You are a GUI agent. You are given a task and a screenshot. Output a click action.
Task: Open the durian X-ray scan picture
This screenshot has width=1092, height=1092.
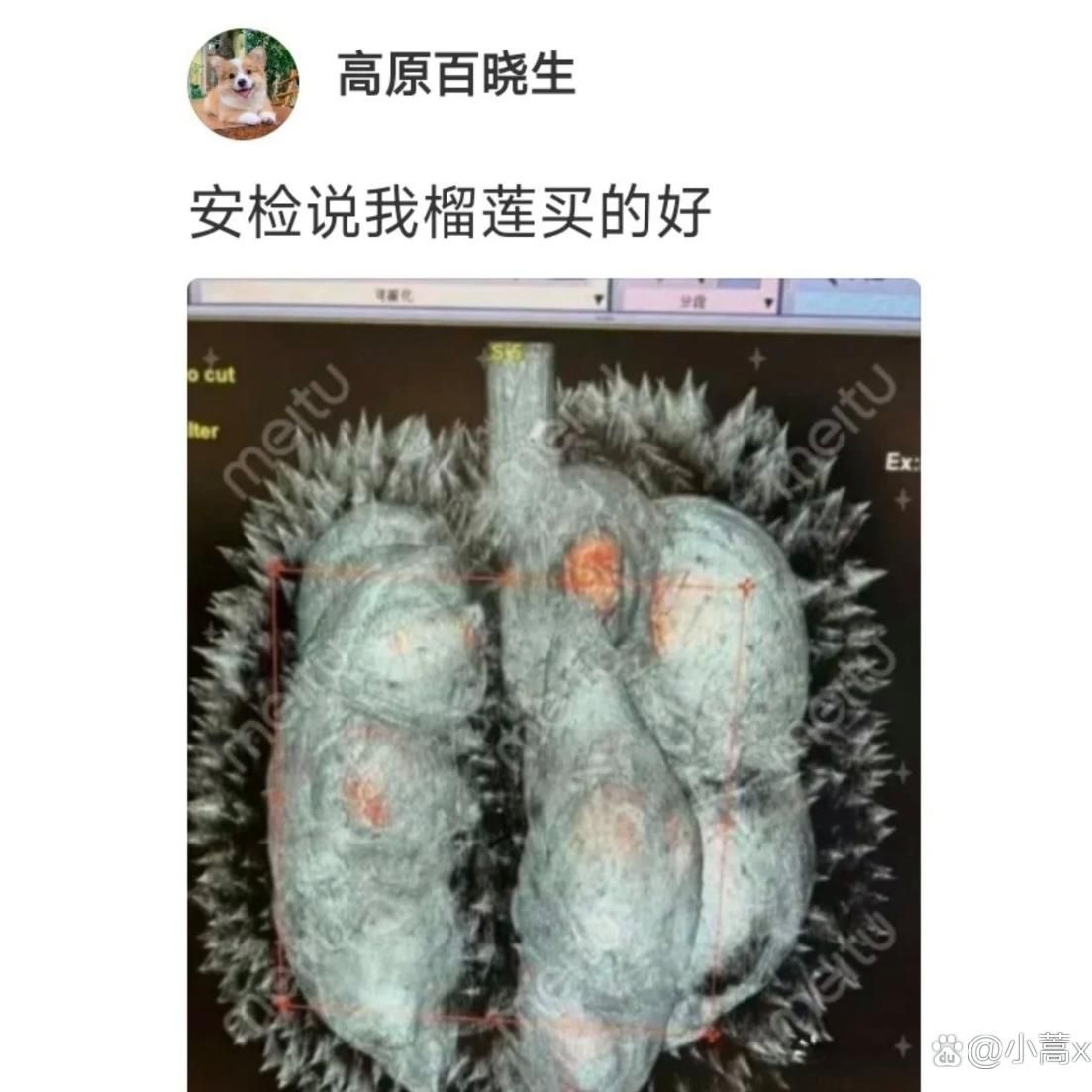(x=553, y=683)
